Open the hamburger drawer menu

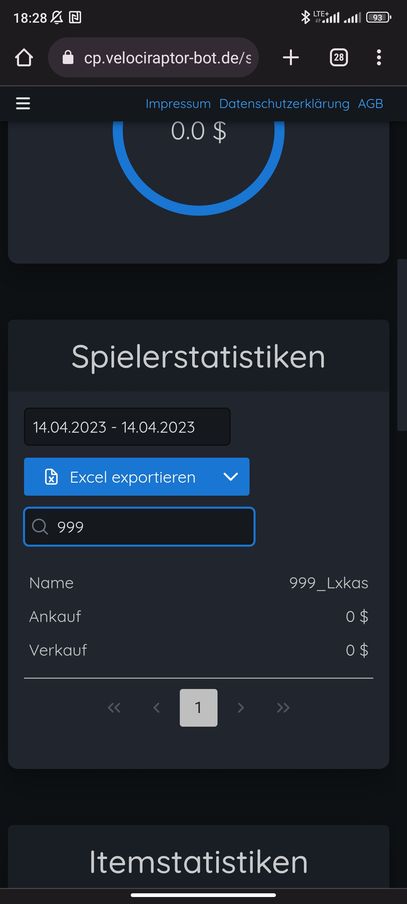[x=23, y=104]
